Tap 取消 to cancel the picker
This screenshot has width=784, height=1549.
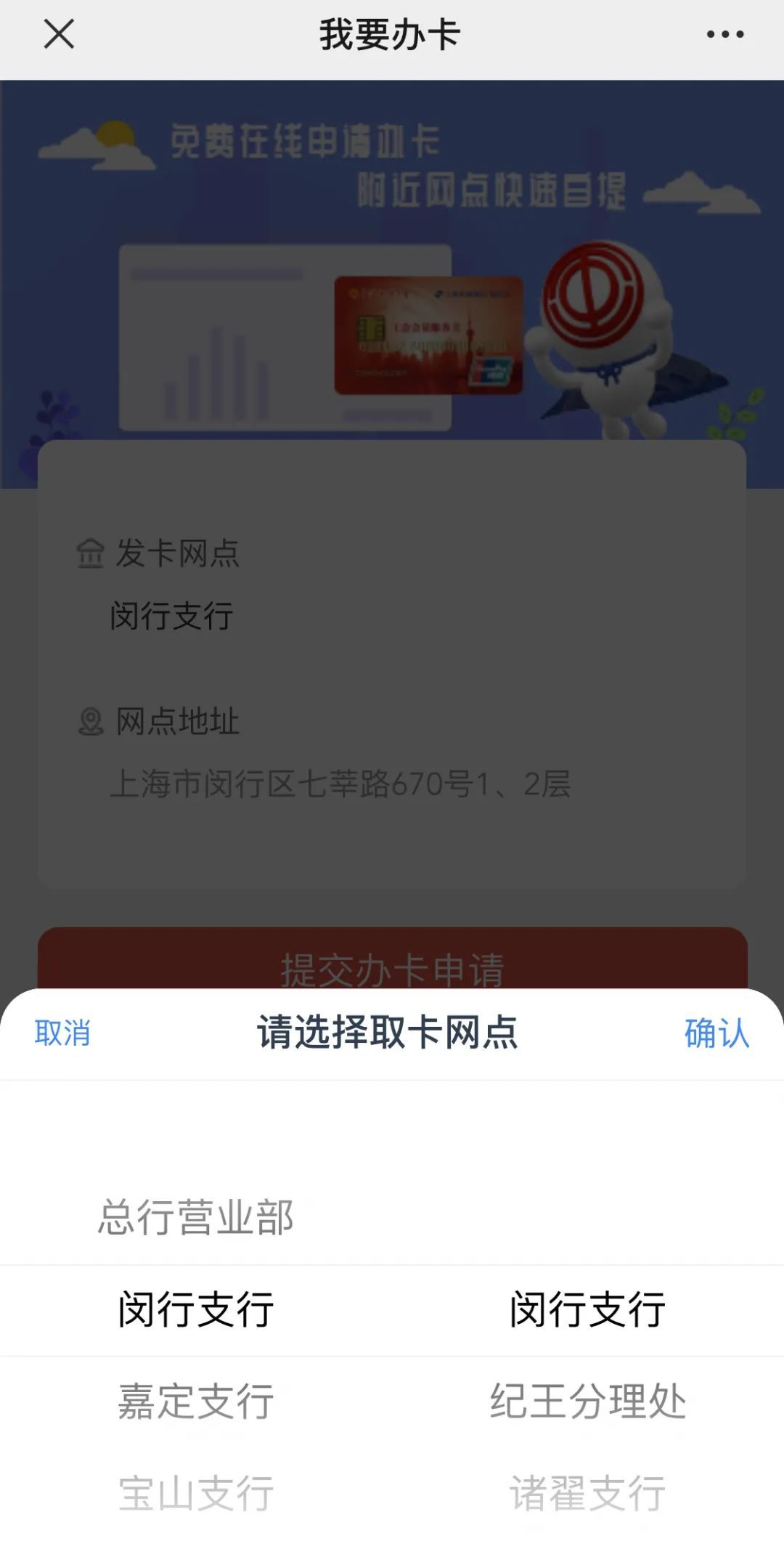pos(62,1033)
